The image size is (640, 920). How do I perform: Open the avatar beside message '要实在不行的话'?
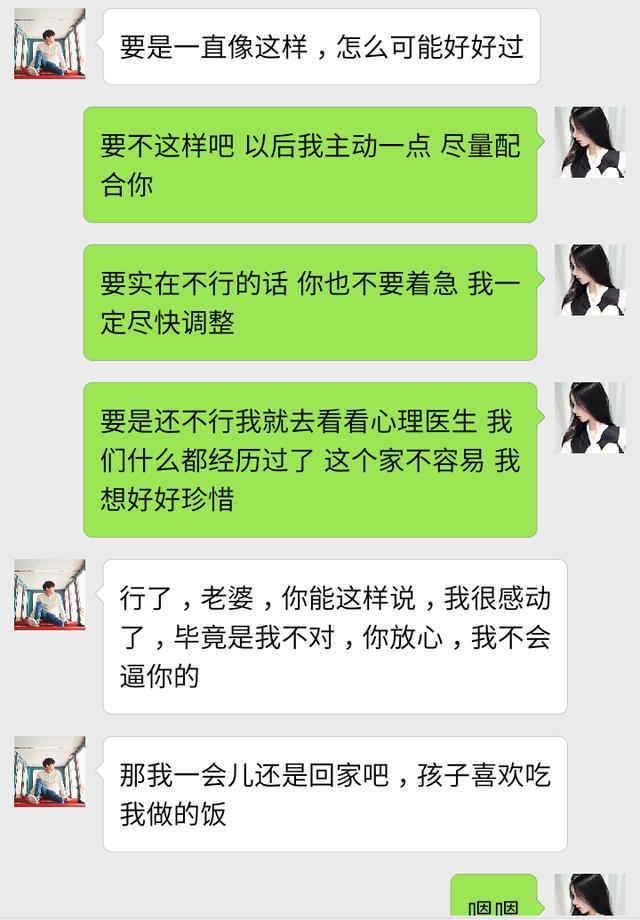tap(590, 280)
